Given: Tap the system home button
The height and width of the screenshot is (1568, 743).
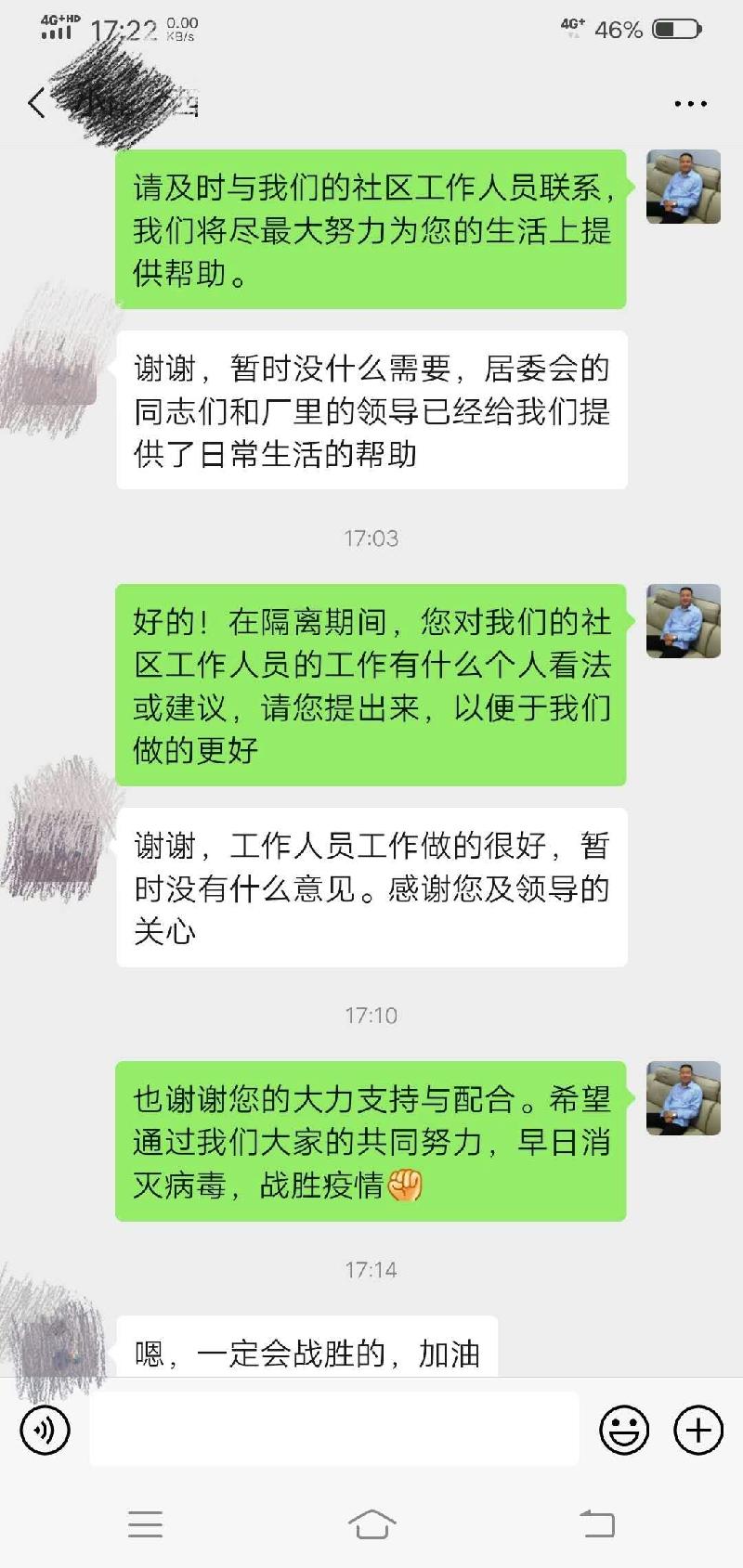Looking at the screenshot, I should pyautogui.click(x=371, y=1523).
